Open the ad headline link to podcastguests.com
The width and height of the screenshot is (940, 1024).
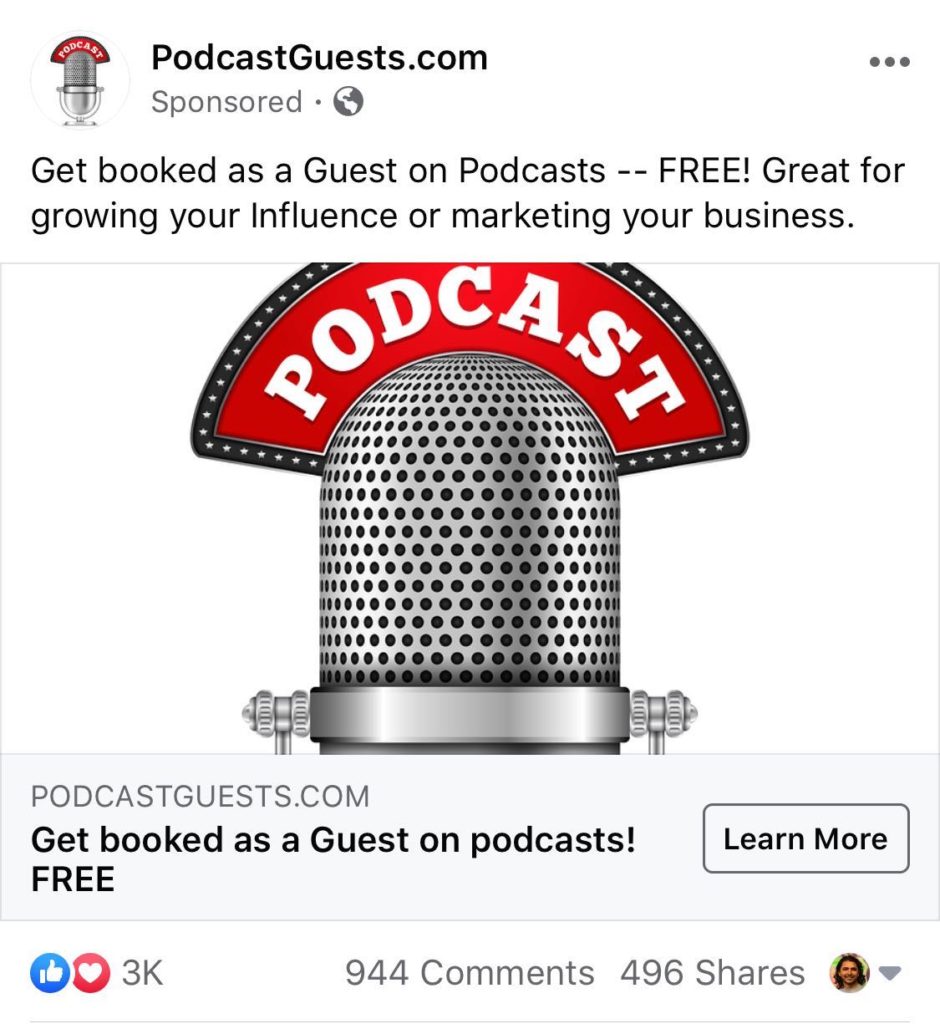tap(333, 838)
